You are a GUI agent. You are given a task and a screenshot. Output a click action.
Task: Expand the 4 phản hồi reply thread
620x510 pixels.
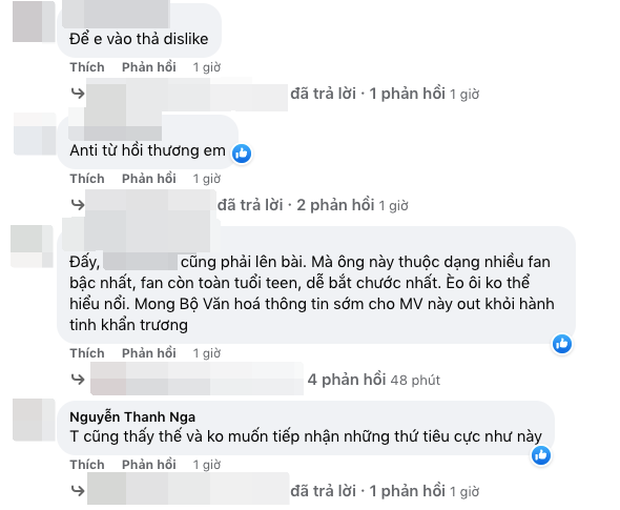[x=346, y=380]
